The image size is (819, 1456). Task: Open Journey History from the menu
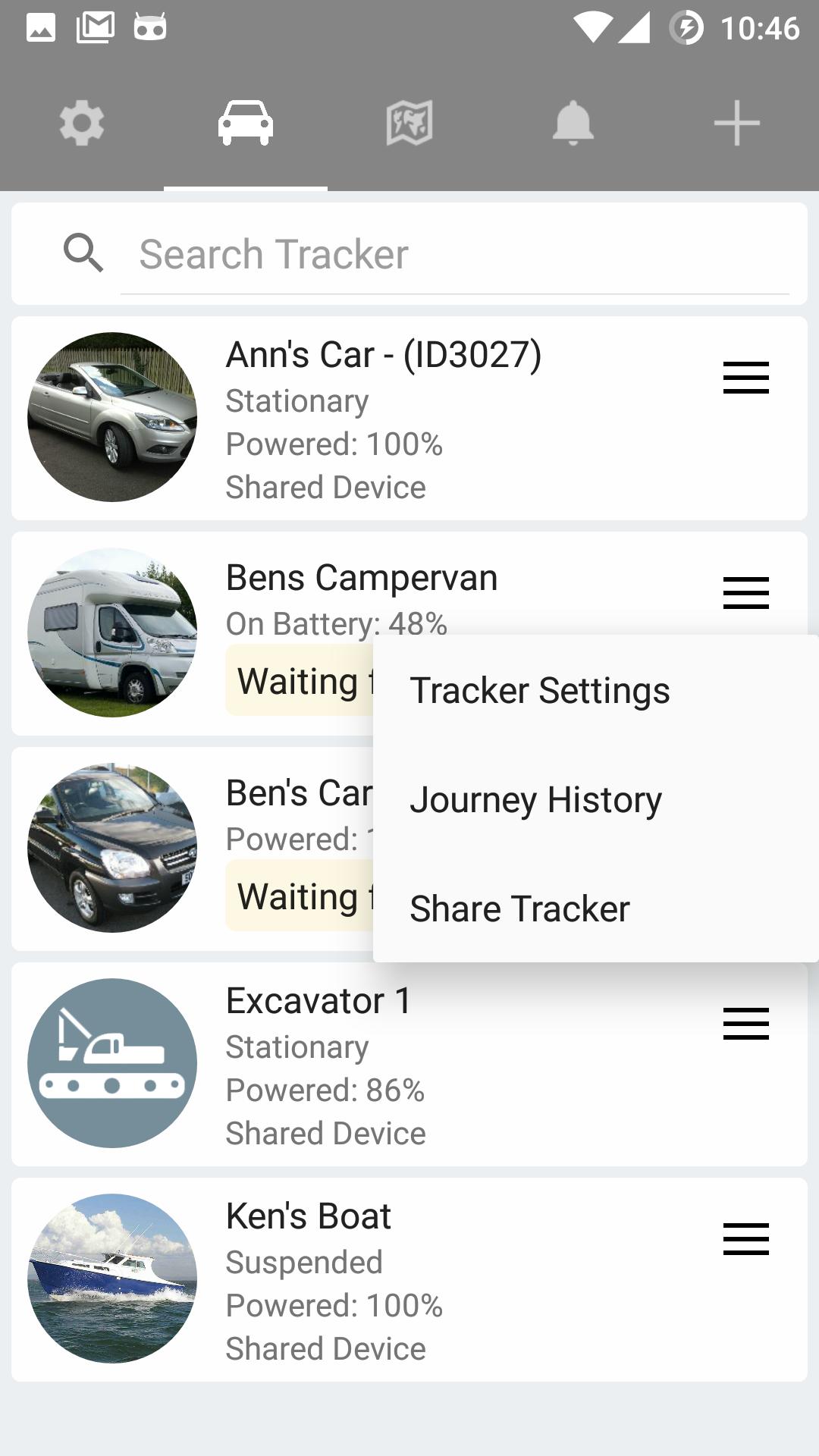pos(536,800)
